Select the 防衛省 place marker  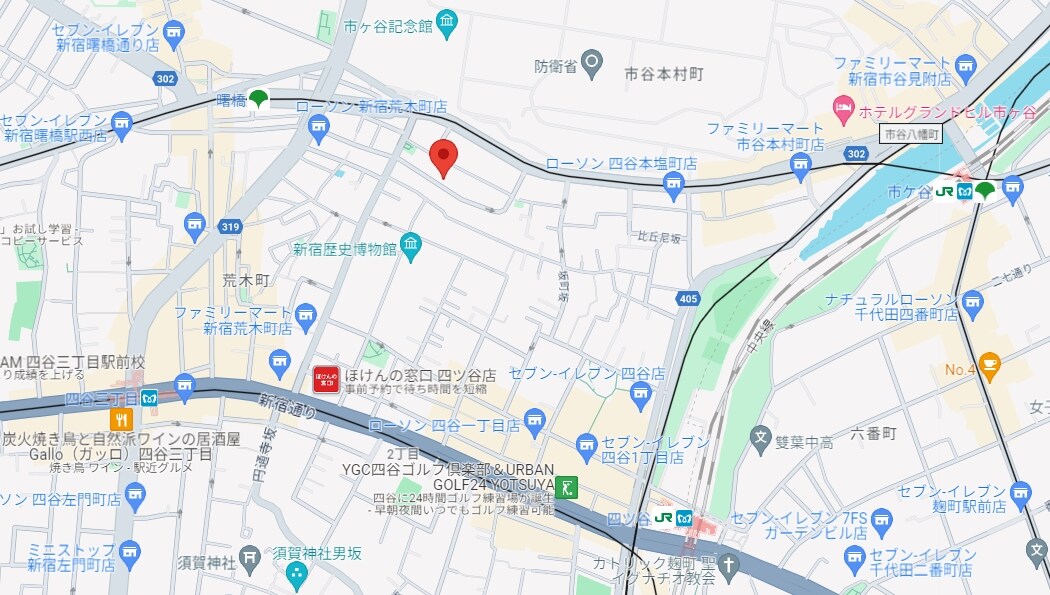pyautogui.click(x=592, y=66)
